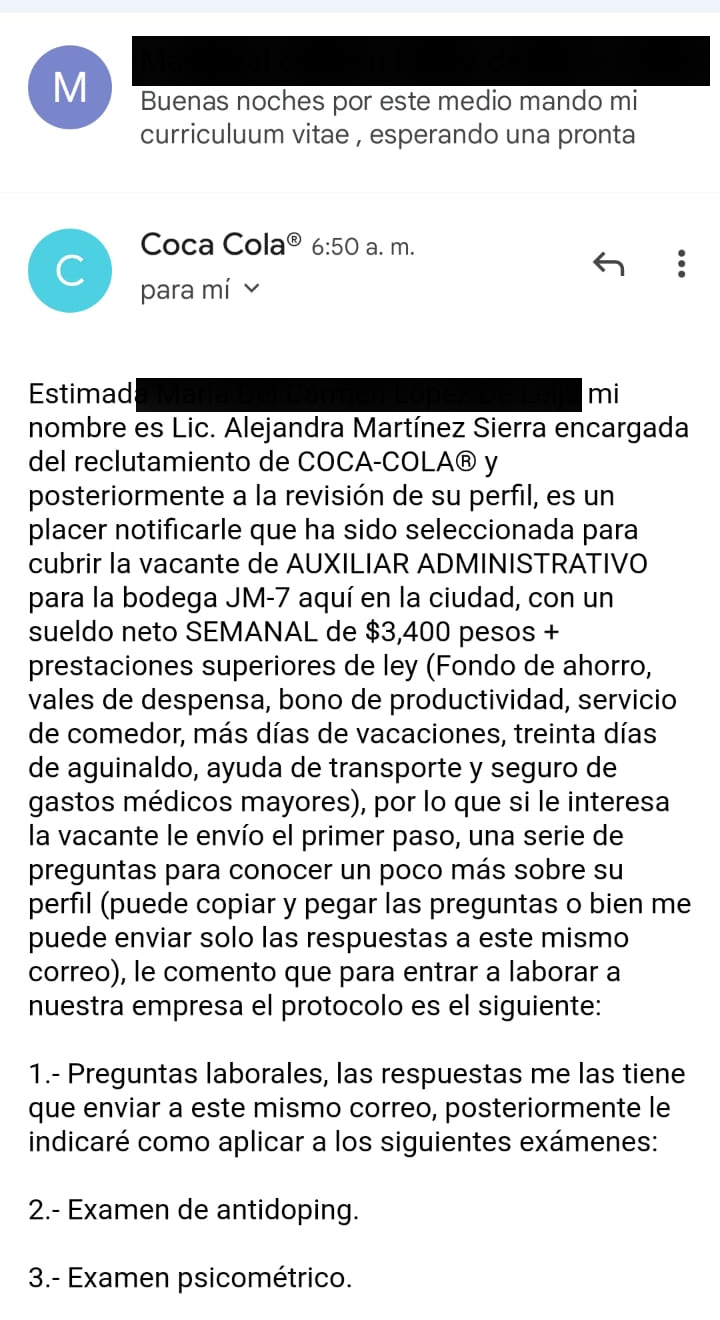Expand recipient details next to 'para mí'
Screen dimensions: 720x1320
(x=252, y=291)
